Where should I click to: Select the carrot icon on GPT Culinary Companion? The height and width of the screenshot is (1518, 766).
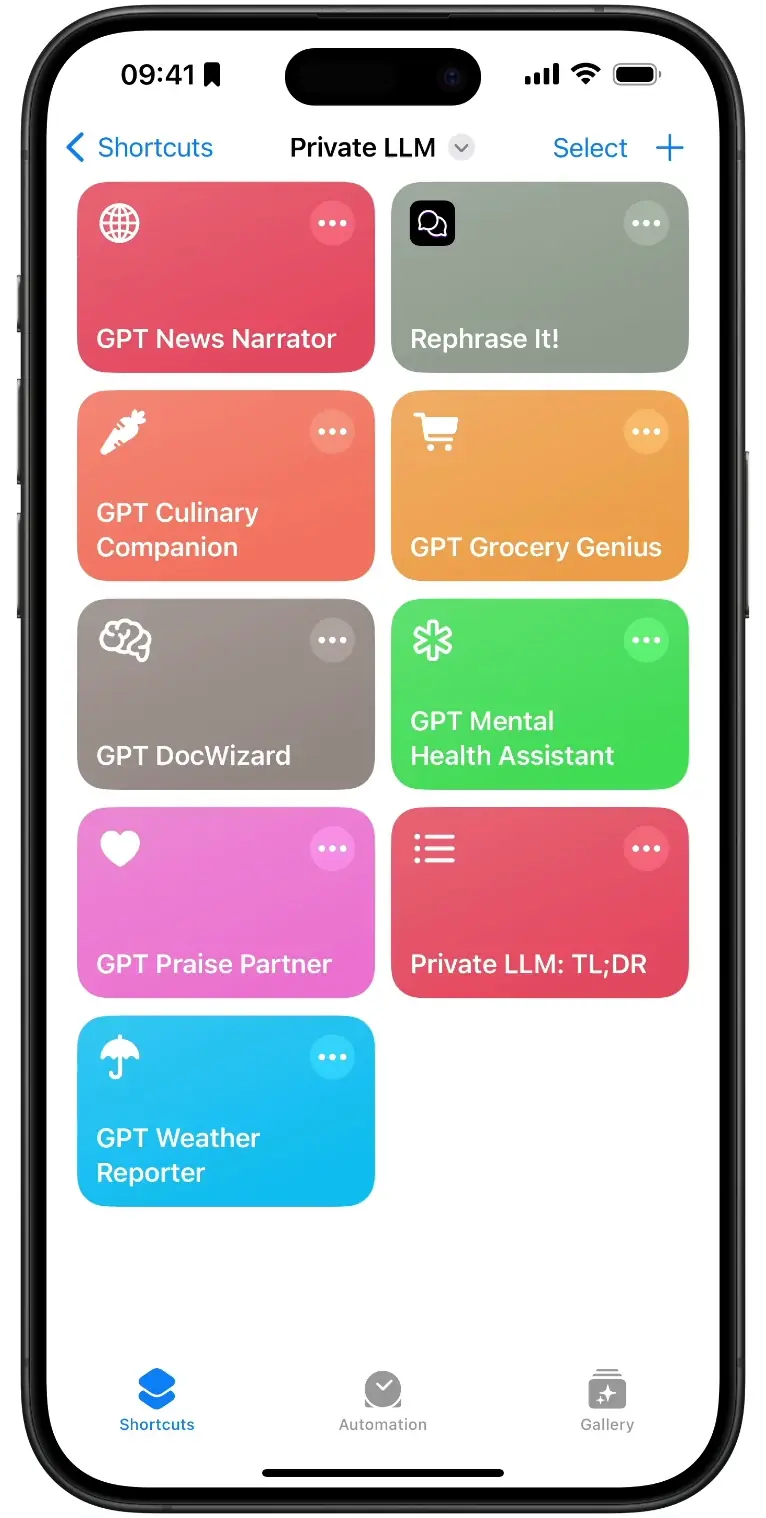(118, 431)
